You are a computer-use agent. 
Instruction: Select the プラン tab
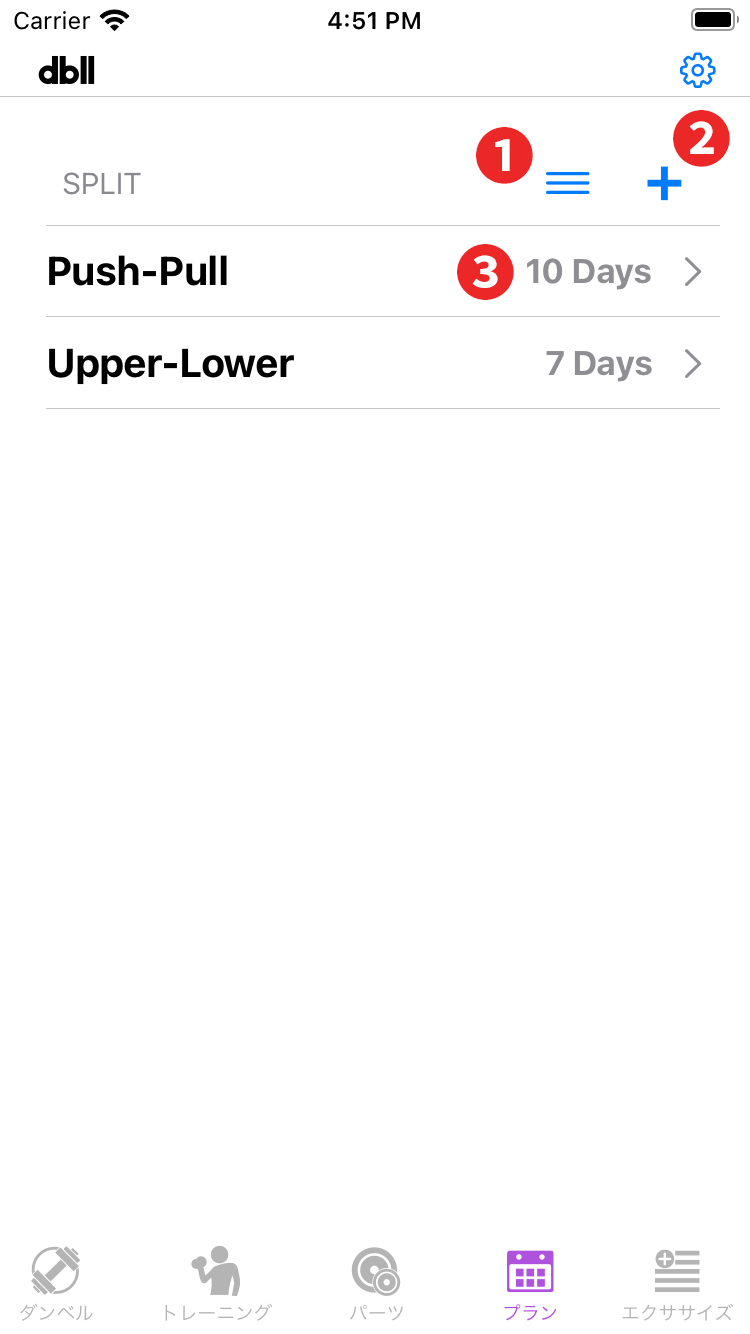530,1284
